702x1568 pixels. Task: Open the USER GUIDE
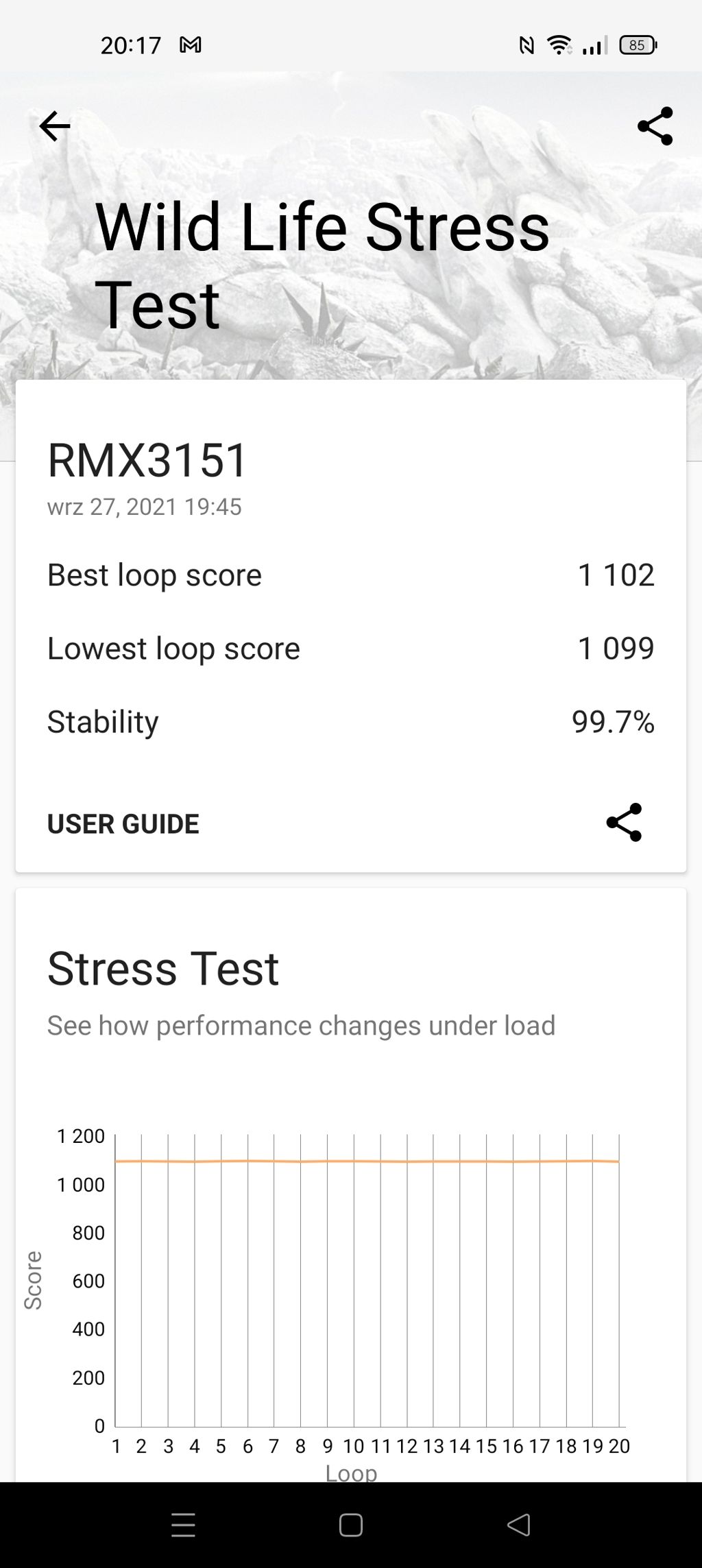click(x=123, y=823)
